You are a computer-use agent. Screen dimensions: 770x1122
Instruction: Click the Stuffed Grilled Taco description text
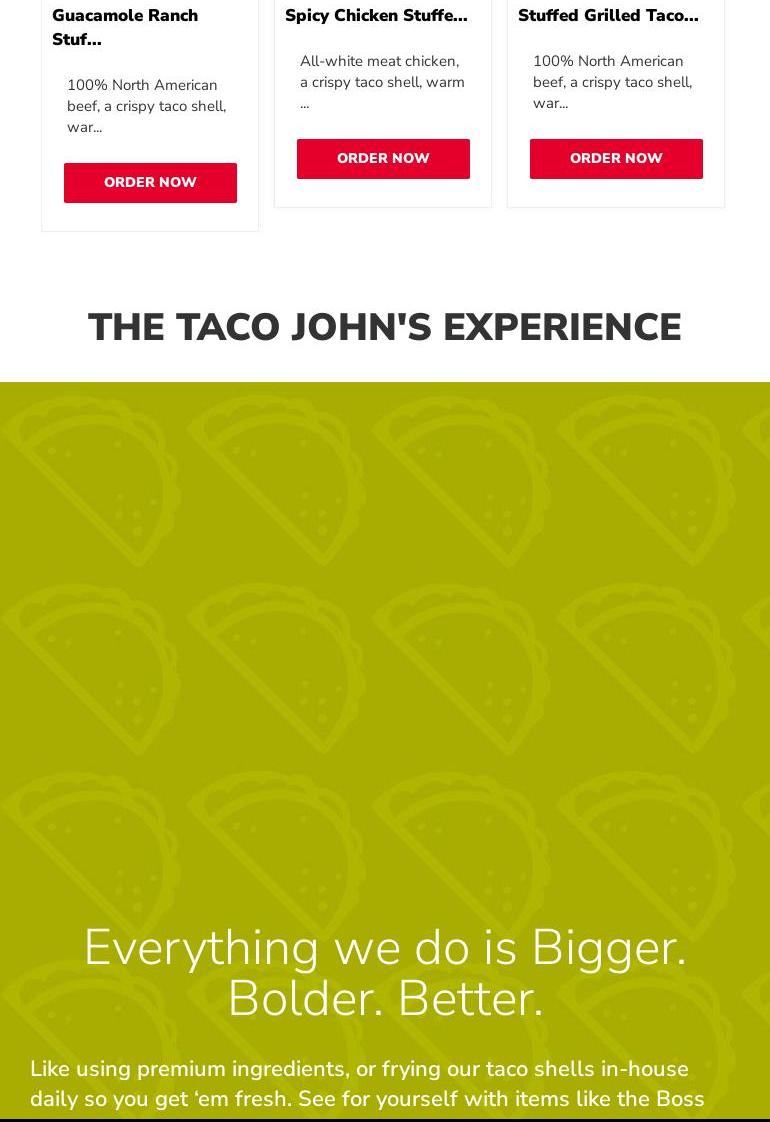click(x=612, y=82)
